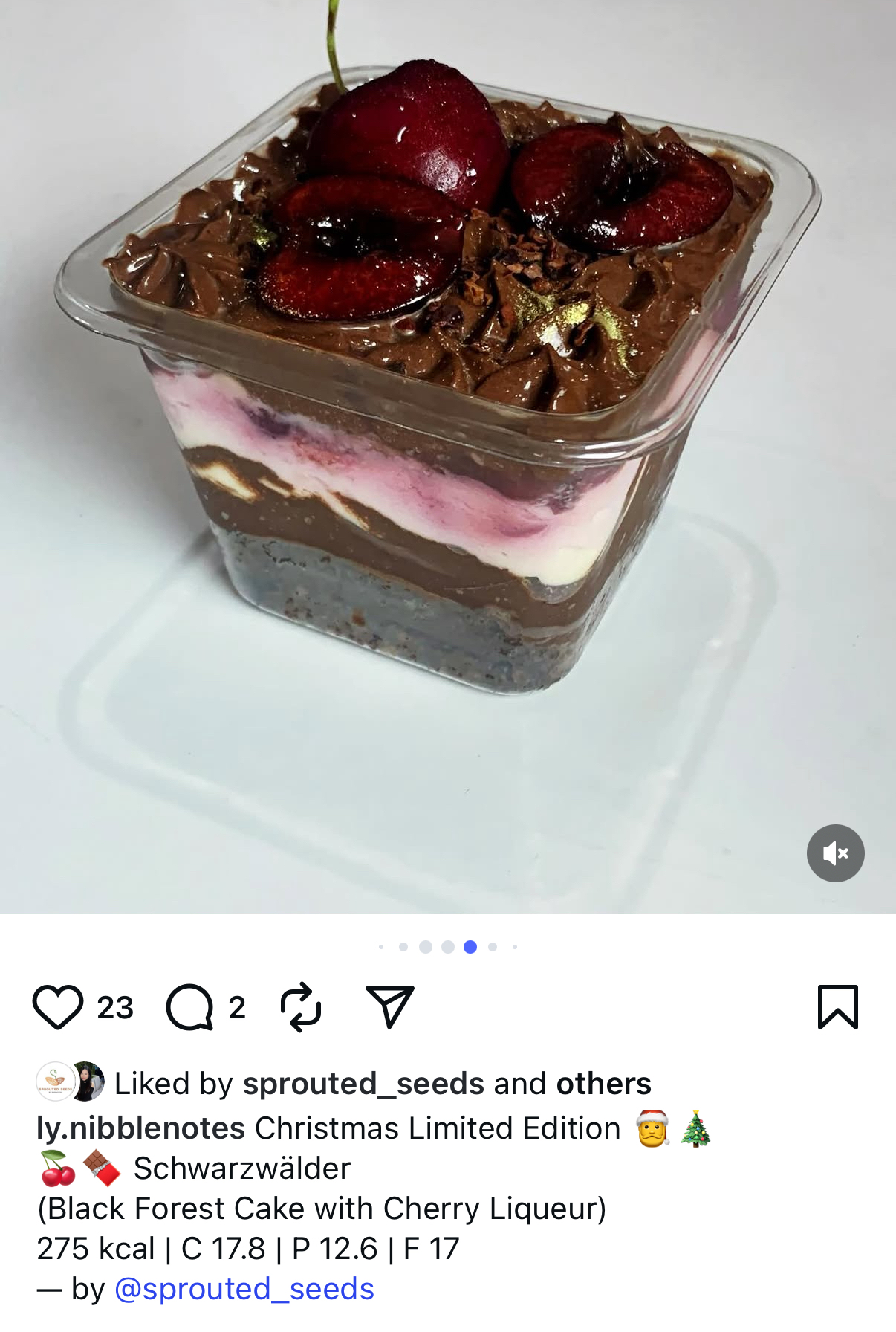See the others who liked this post

(603, 1084)
